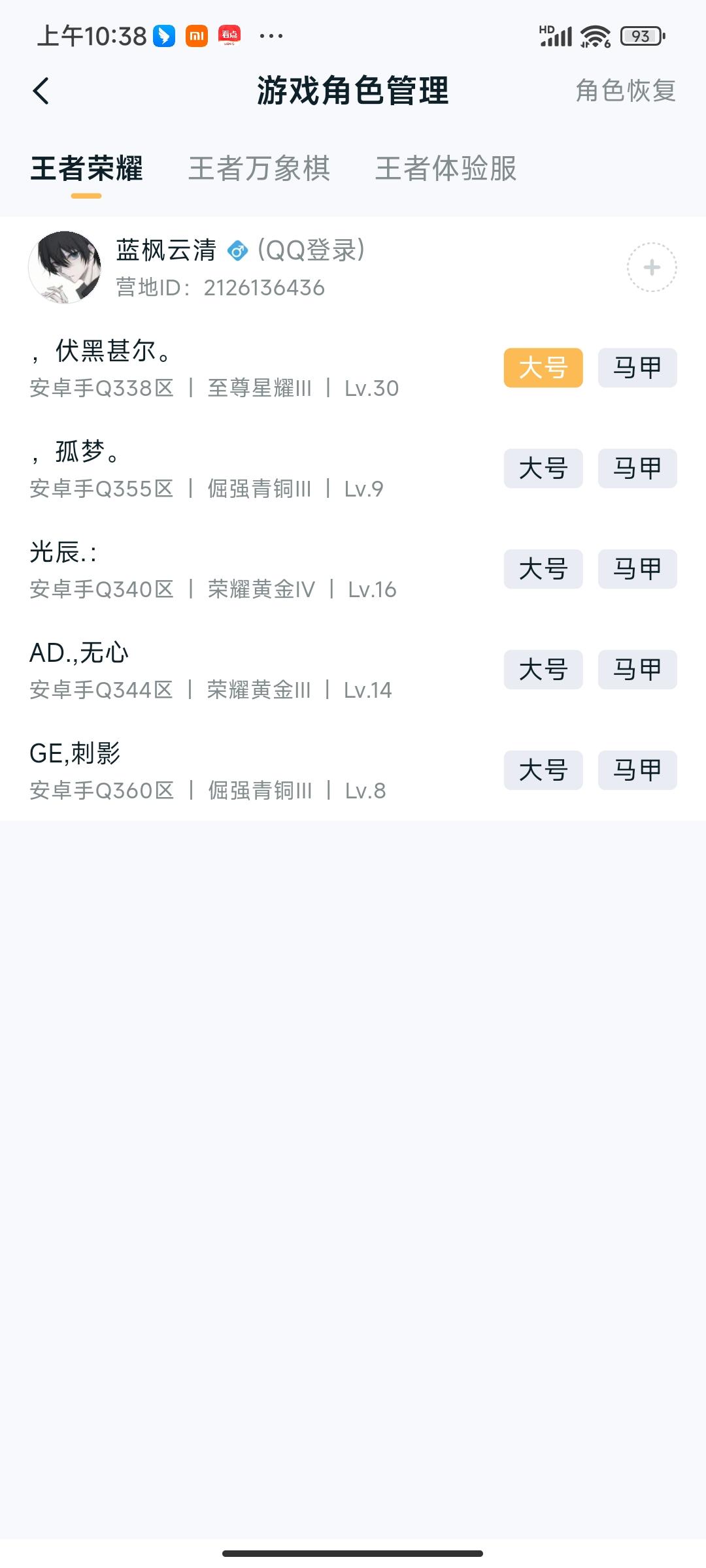Select the 王者荣耀 tab

pos(86,170)
